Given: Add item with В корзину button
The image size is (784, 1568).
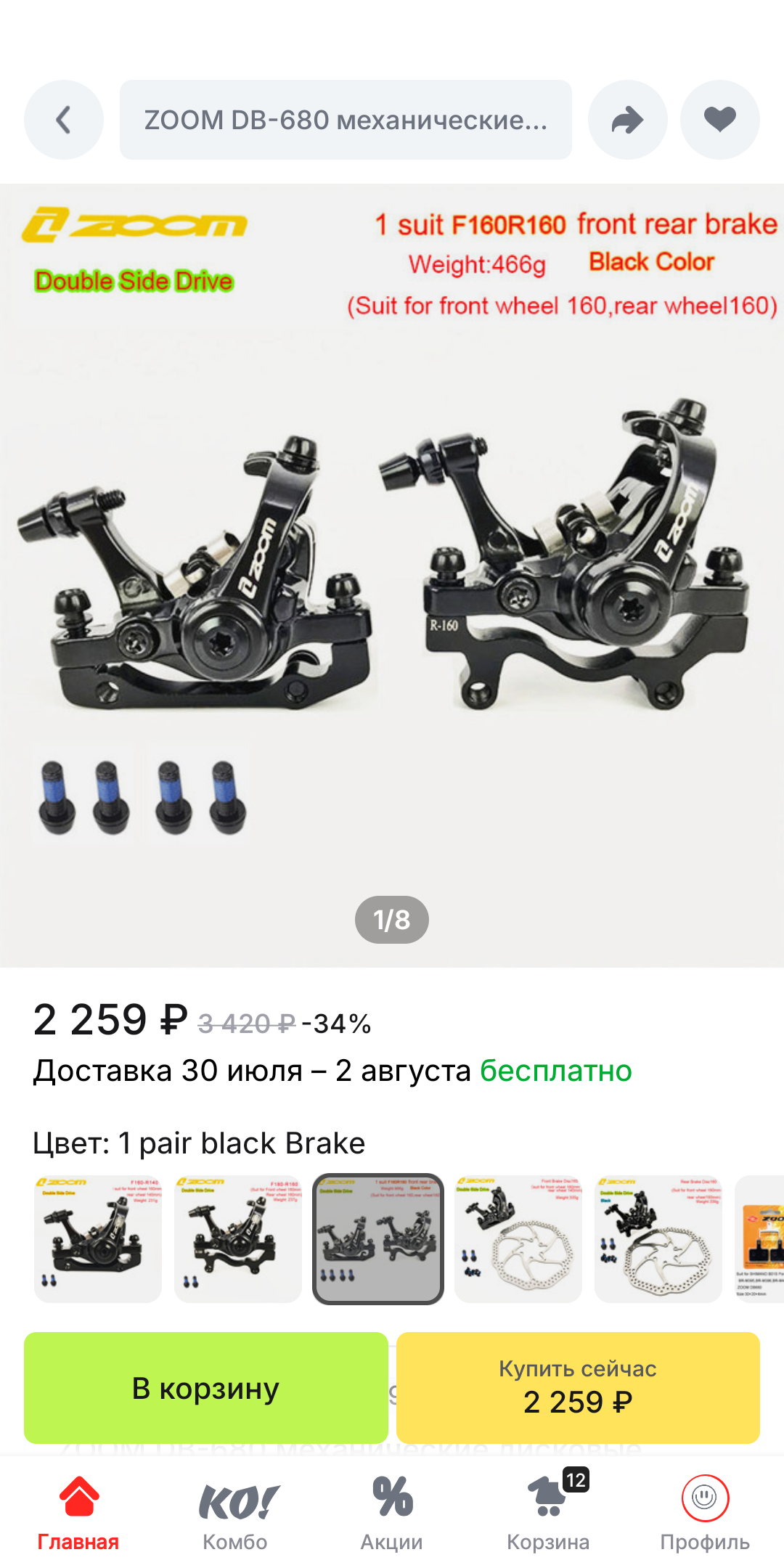Looking at the screenshot, I should tap(206, 1388).
